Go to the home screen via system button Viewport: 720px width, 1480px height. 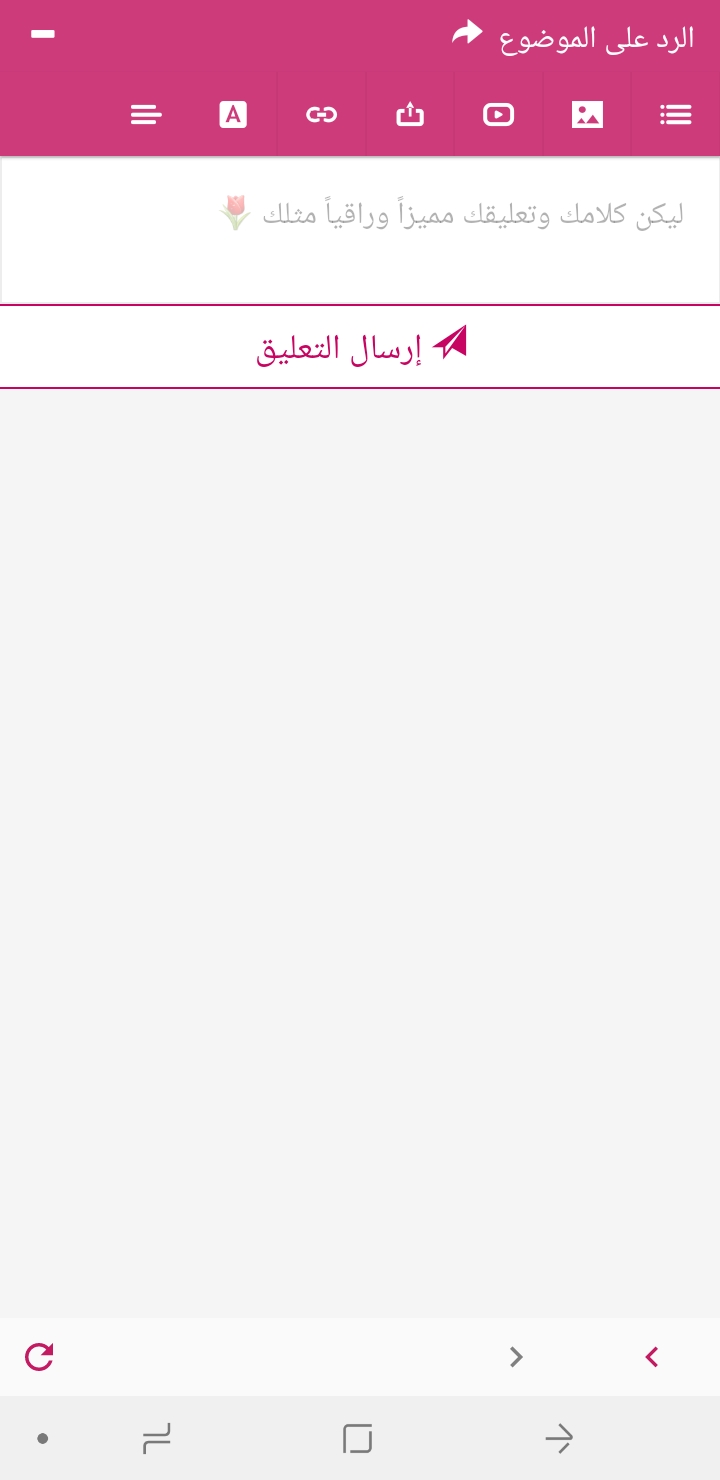(357, 1439)
